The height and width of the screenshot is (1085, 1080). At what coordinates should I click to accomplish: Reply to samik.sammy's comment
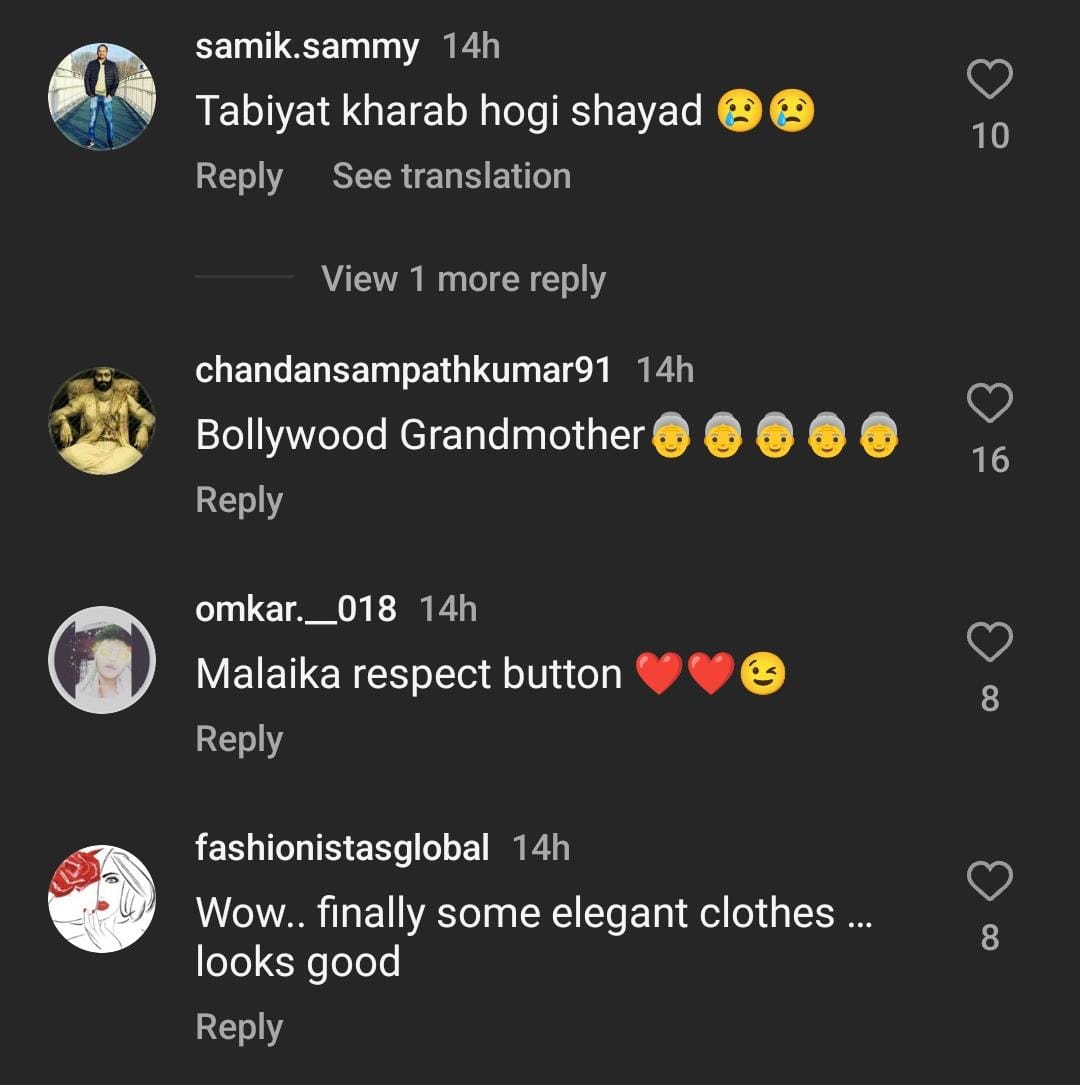[239, 176]
